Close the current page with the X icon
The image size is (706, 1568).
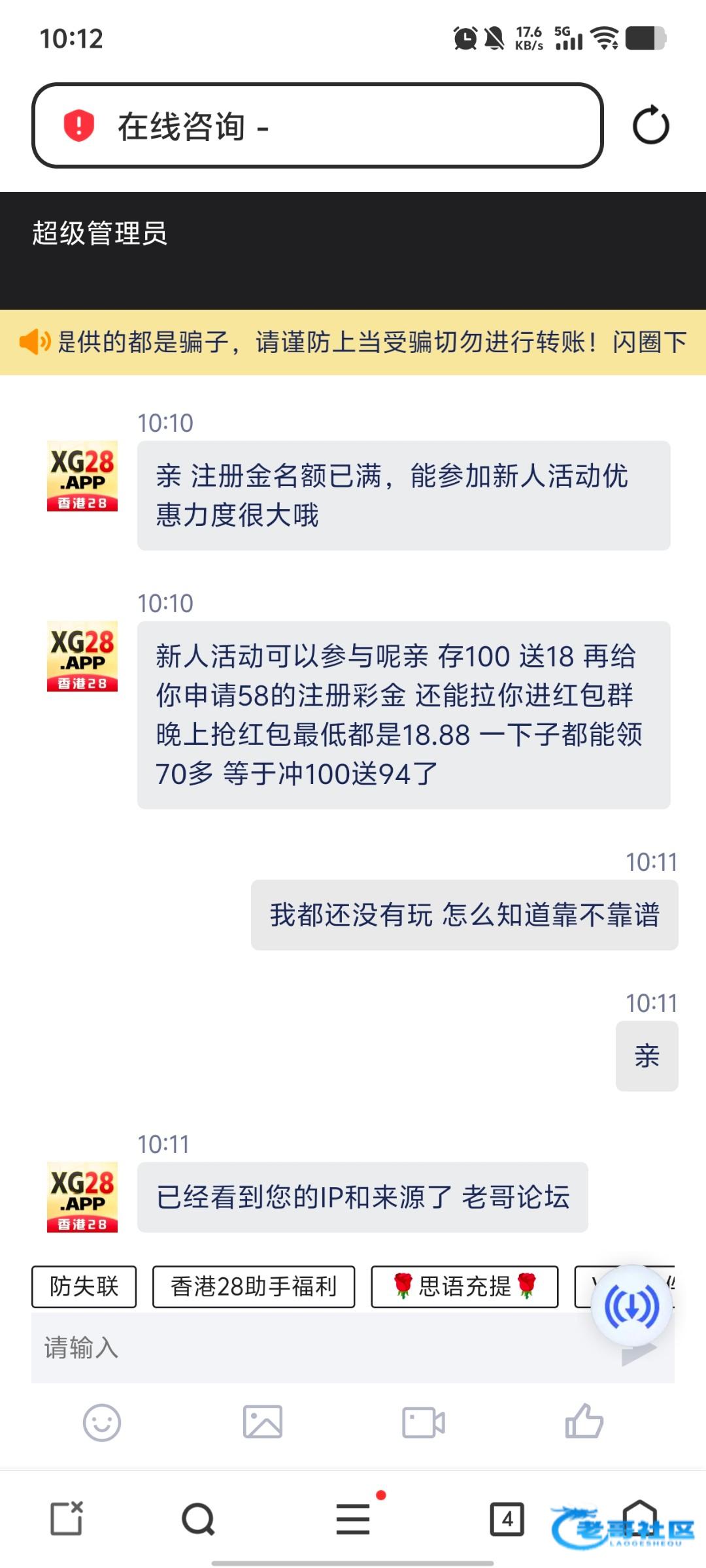click(x=67, y=1518)
